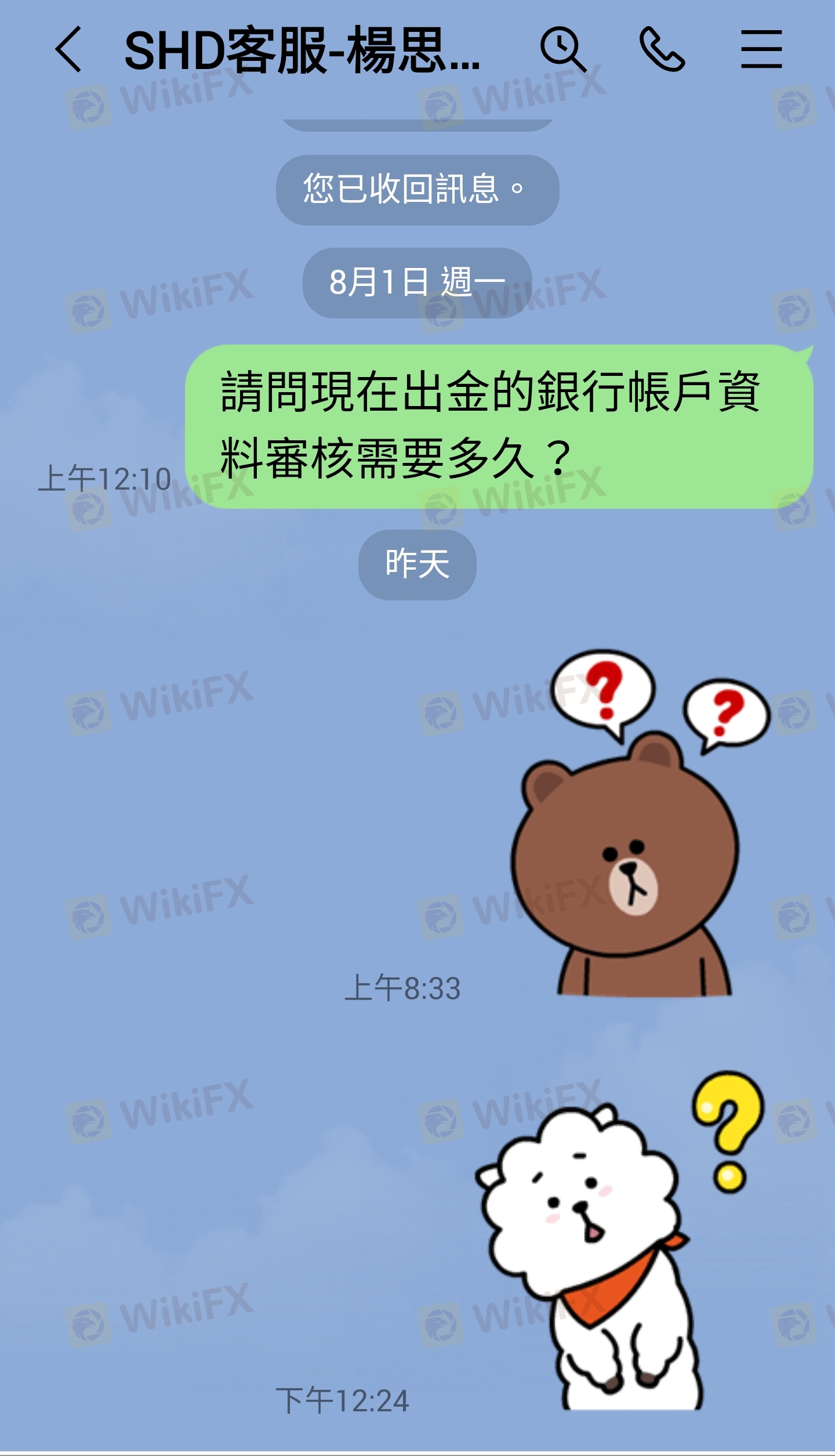Search the chat history
The height and width of the screenshot is (1456, 835).
(563, 50)
